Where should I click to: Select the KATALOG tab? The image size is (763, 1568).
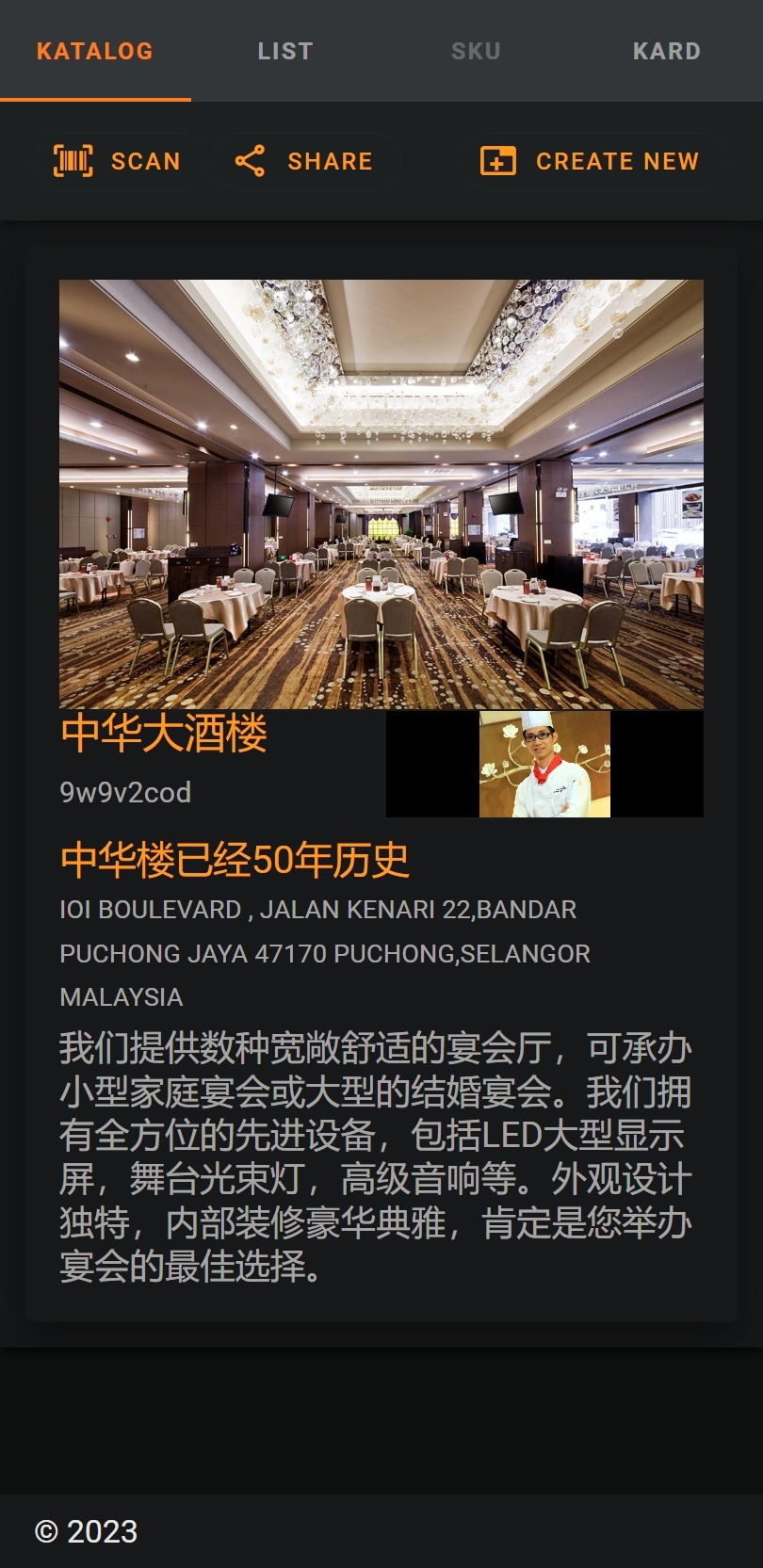pos(95,51)
